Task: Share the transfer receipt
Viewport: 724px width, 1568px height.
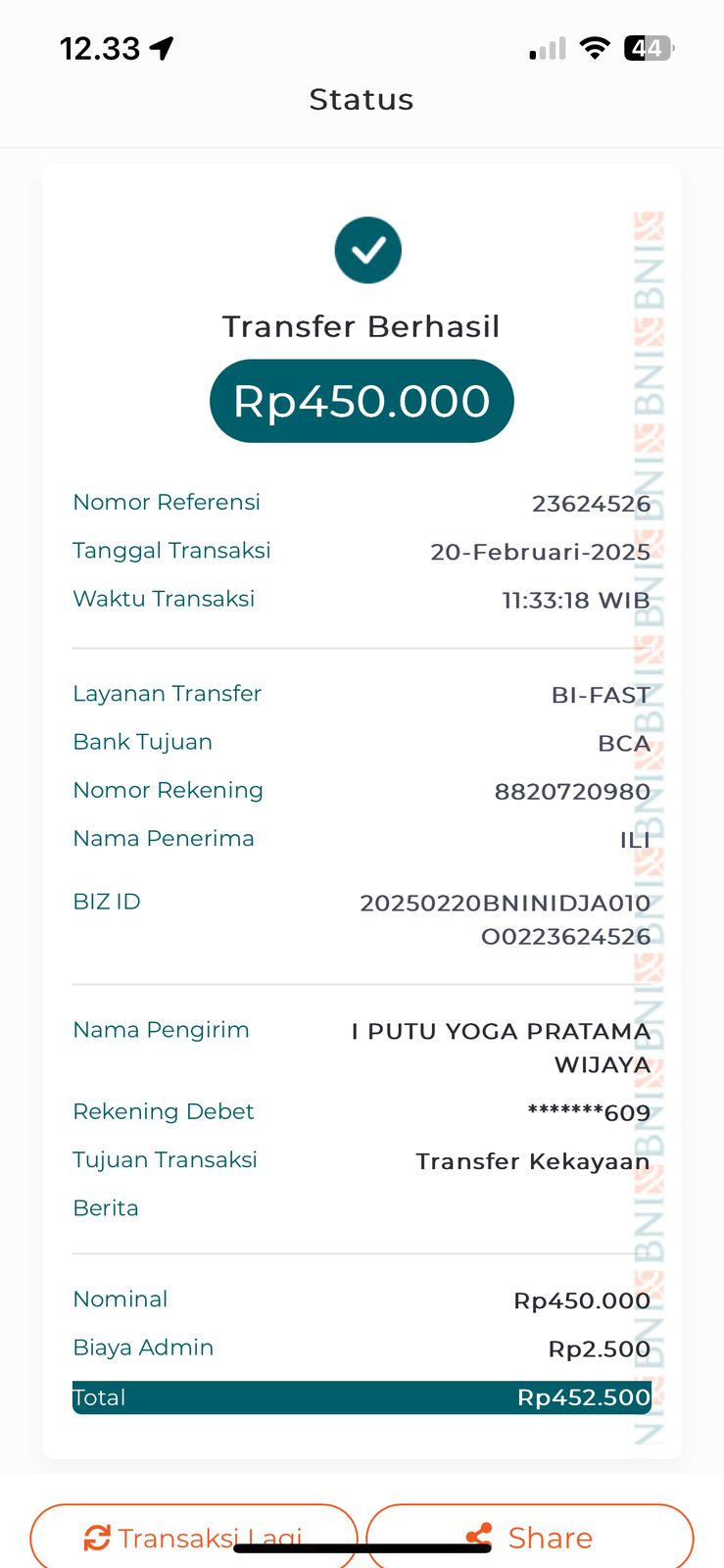Action: (530, 1536)
